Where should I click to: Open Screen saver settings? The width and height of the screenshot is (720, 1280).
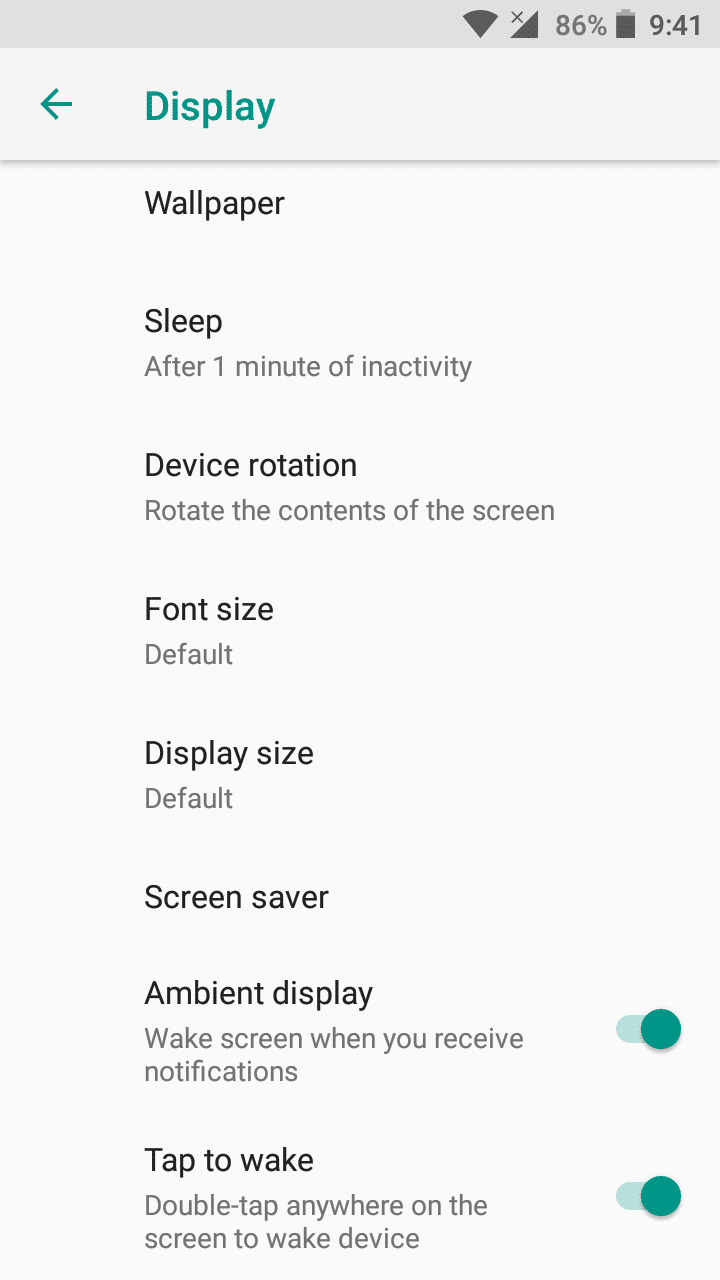236,897
